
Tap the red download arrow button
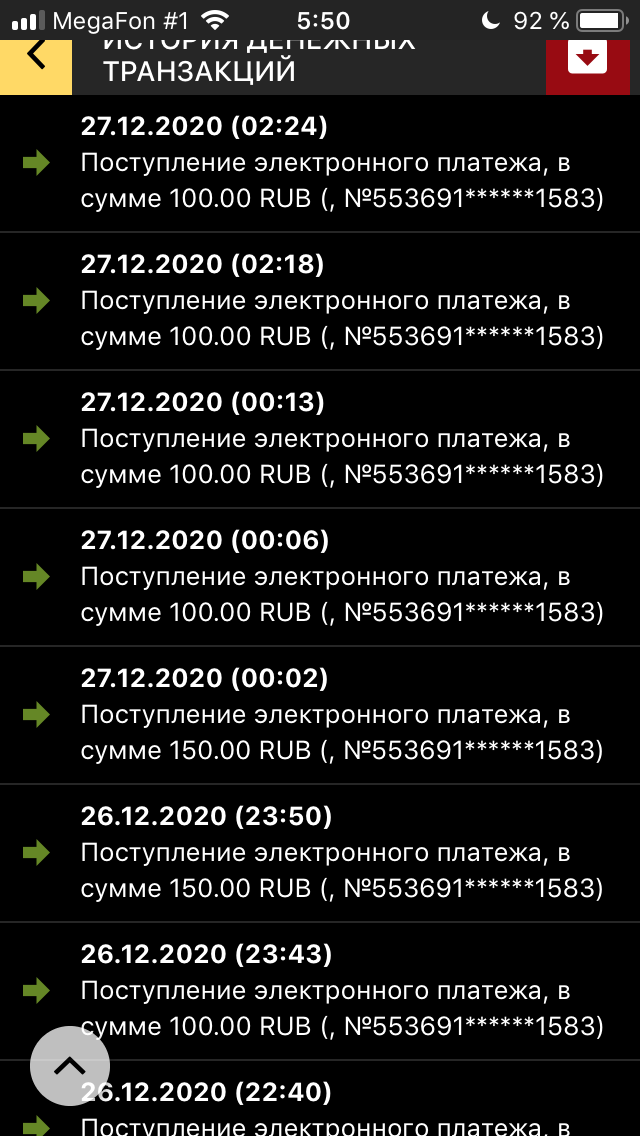587,57
